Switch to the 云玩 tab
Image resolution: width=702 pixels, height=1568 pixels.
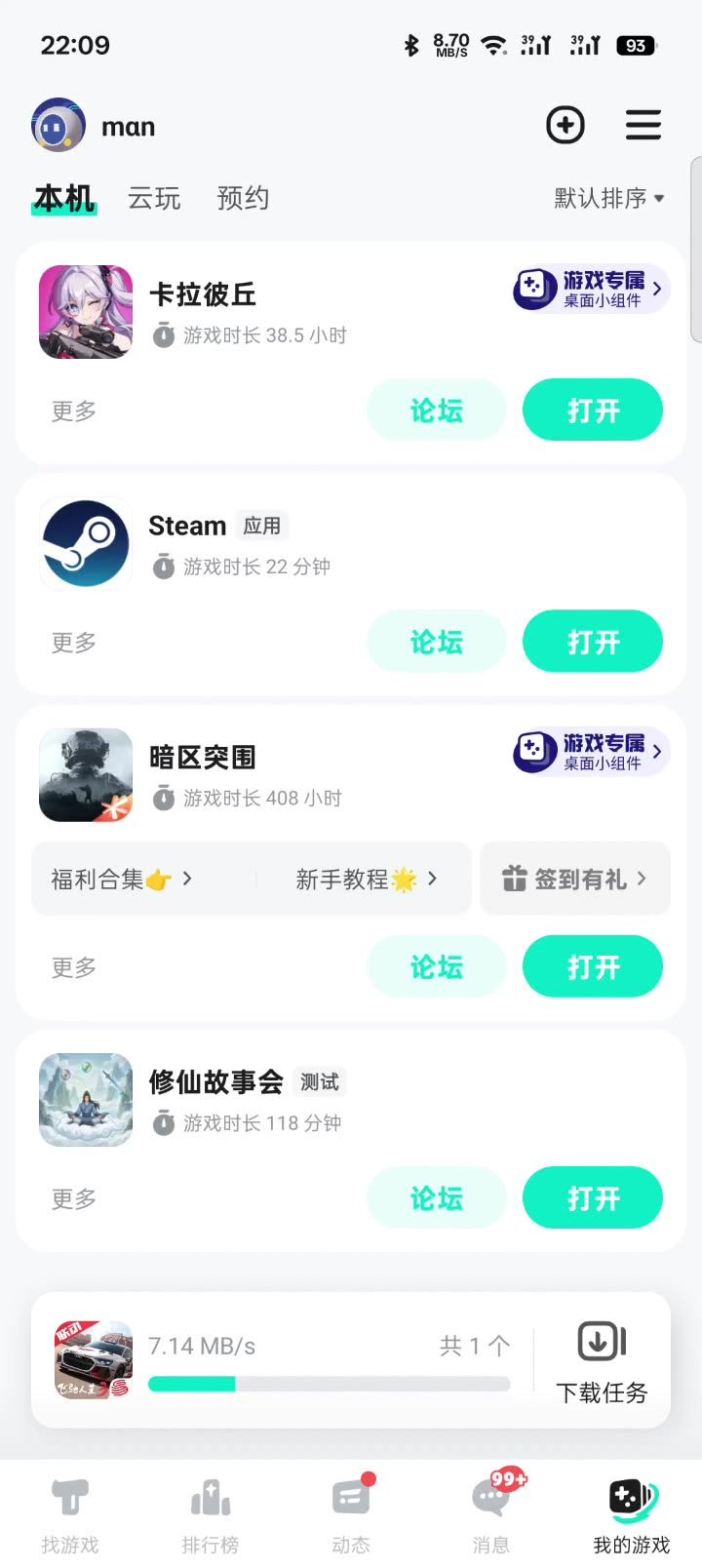click(154, 199)
